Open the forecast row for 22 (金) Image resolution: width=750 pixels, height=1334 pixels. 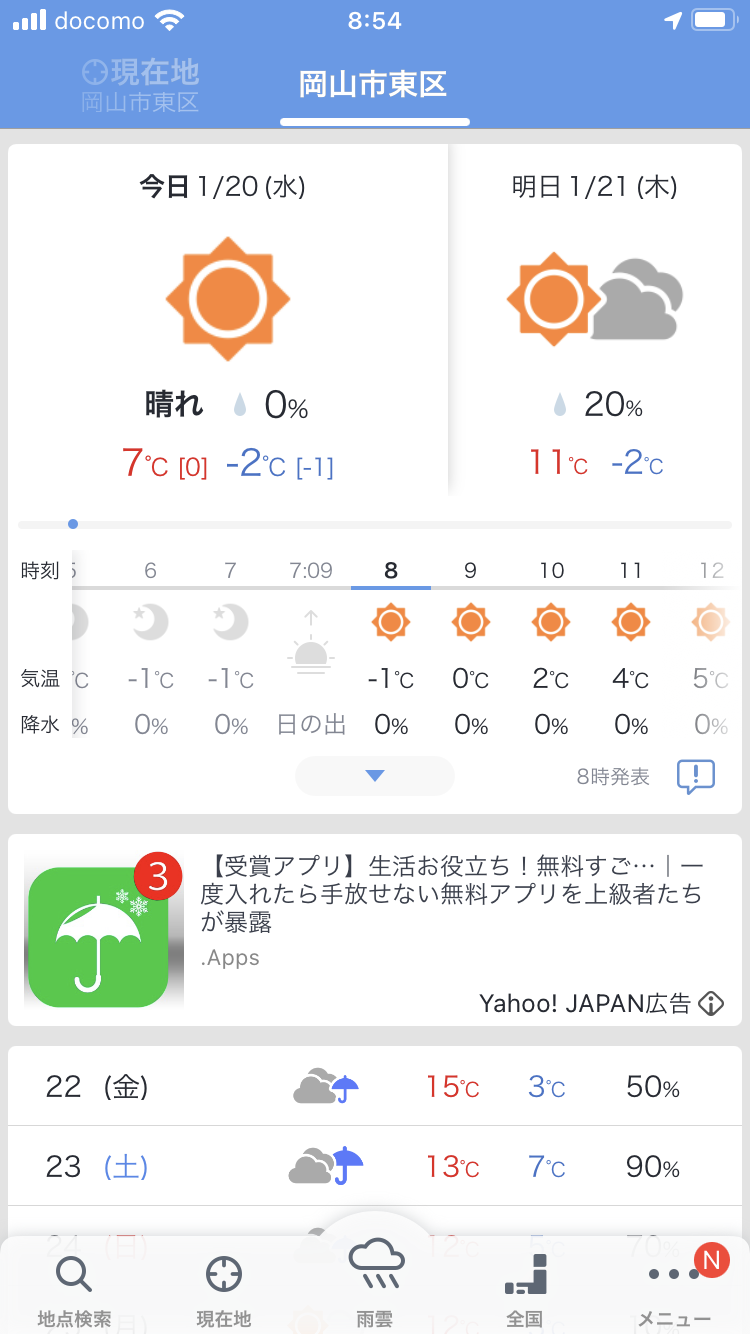[375, 1087]
